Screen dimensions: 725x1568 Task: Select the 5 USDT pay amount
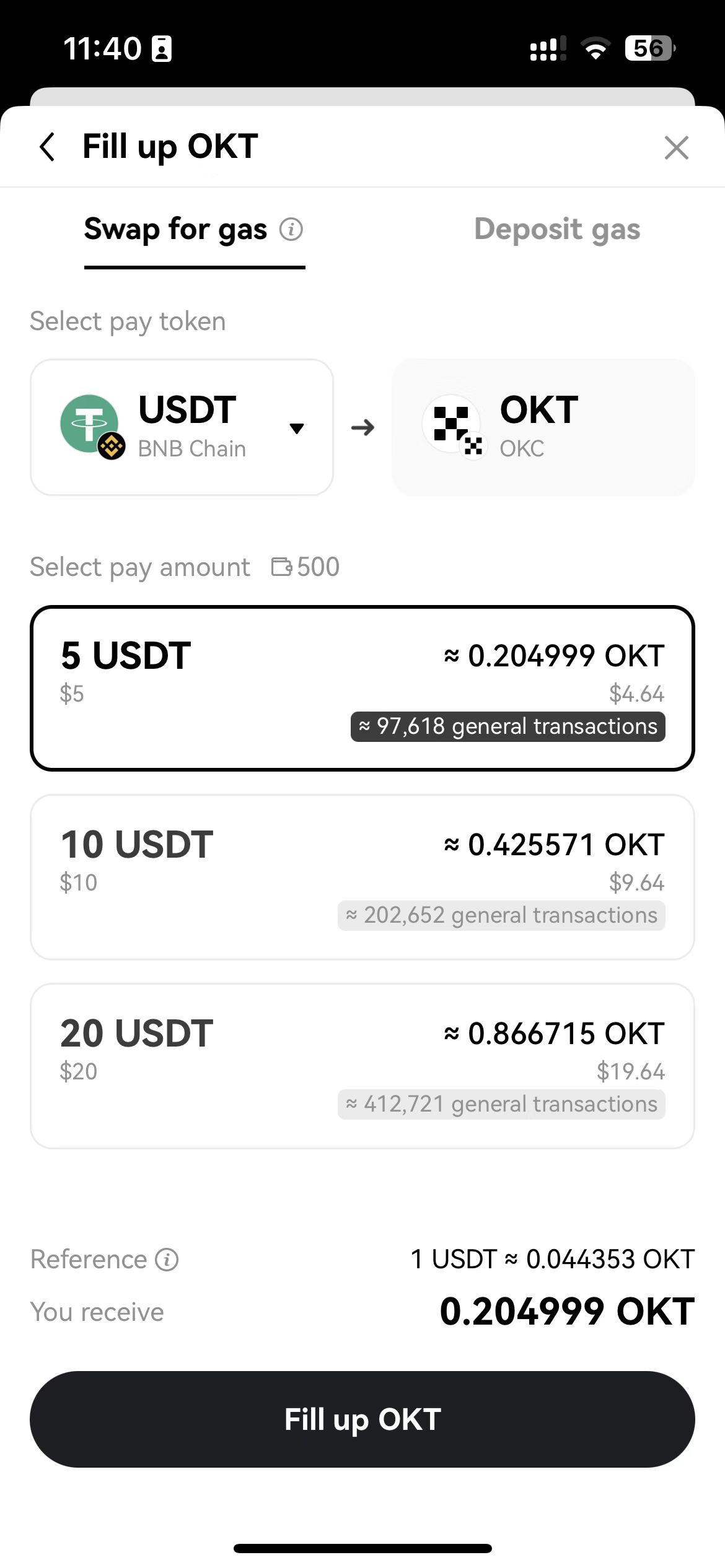[362, 688]
